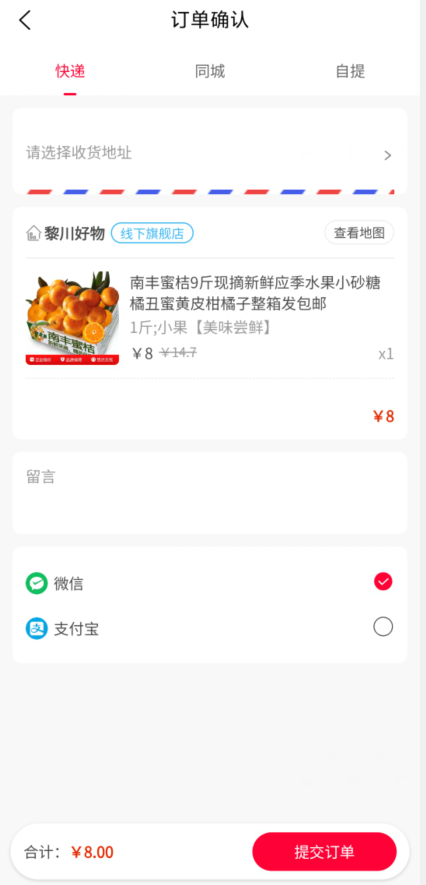426x885 pixels.
Task: Open the 黎川好物 store name
Action: (75, 233)
